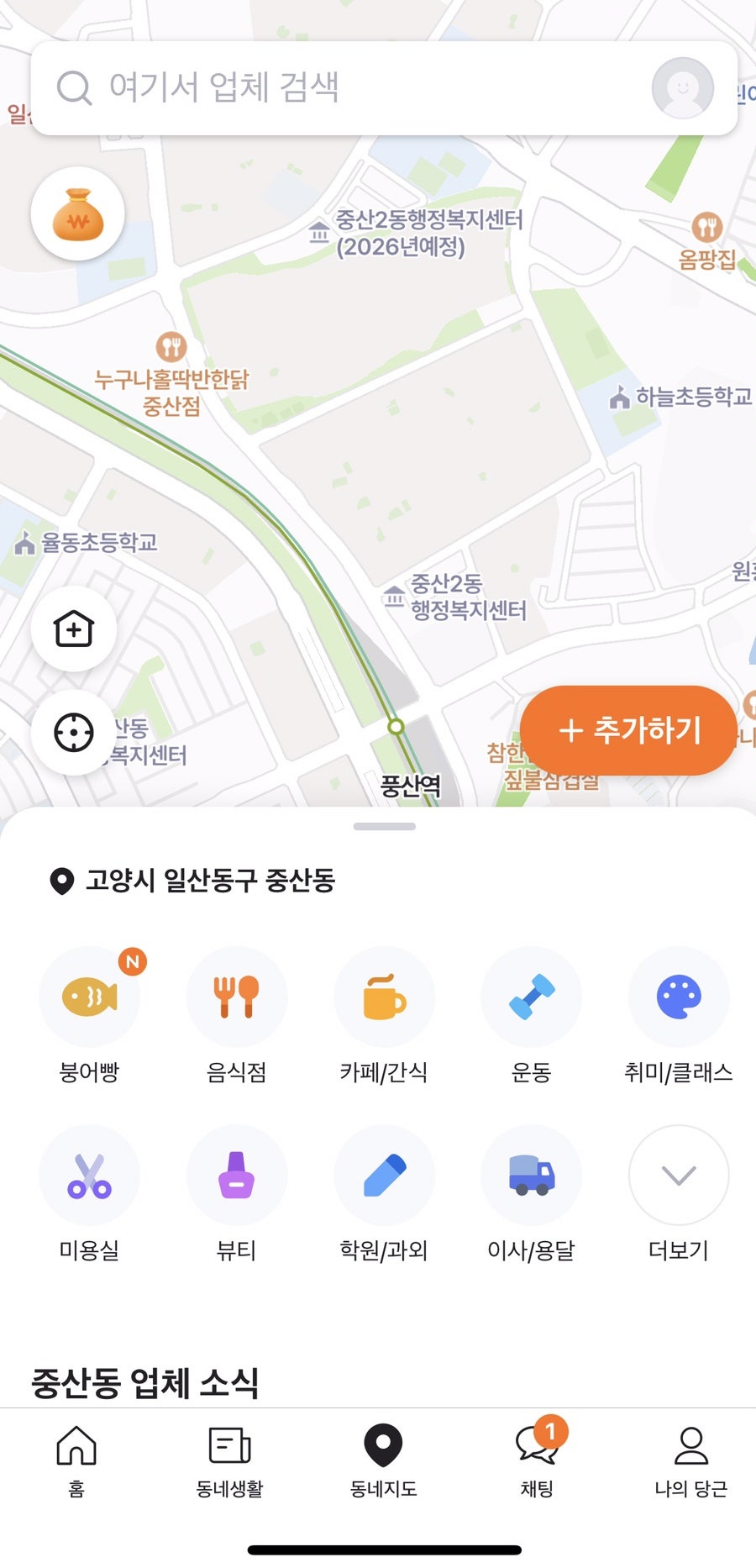Select the 카페/간식 category
756x1568 pixels.
(384, 997)
